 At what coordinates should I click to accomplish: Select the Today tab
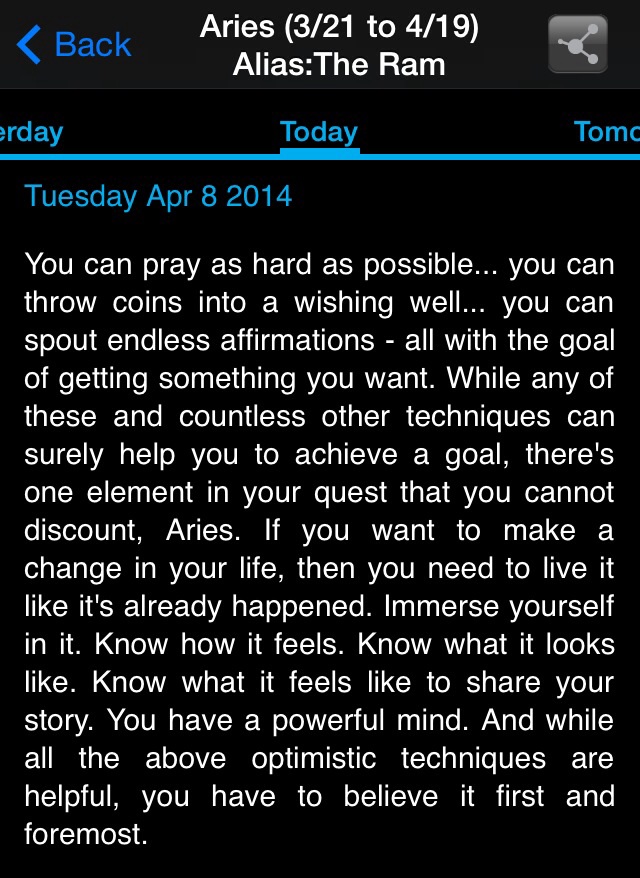click(319, 132)
